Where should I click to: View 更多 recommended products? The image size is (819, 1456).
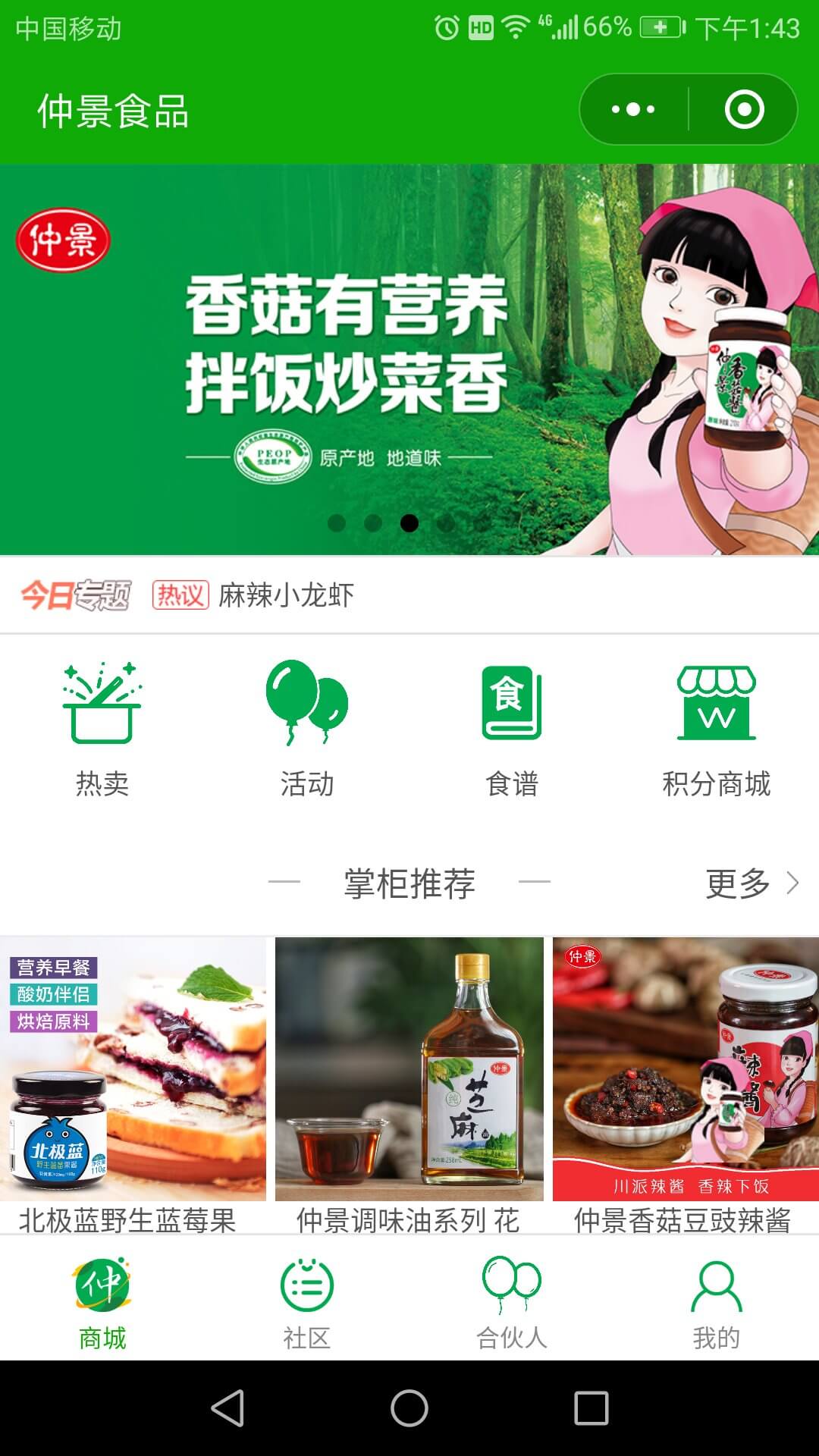(751, 883)
